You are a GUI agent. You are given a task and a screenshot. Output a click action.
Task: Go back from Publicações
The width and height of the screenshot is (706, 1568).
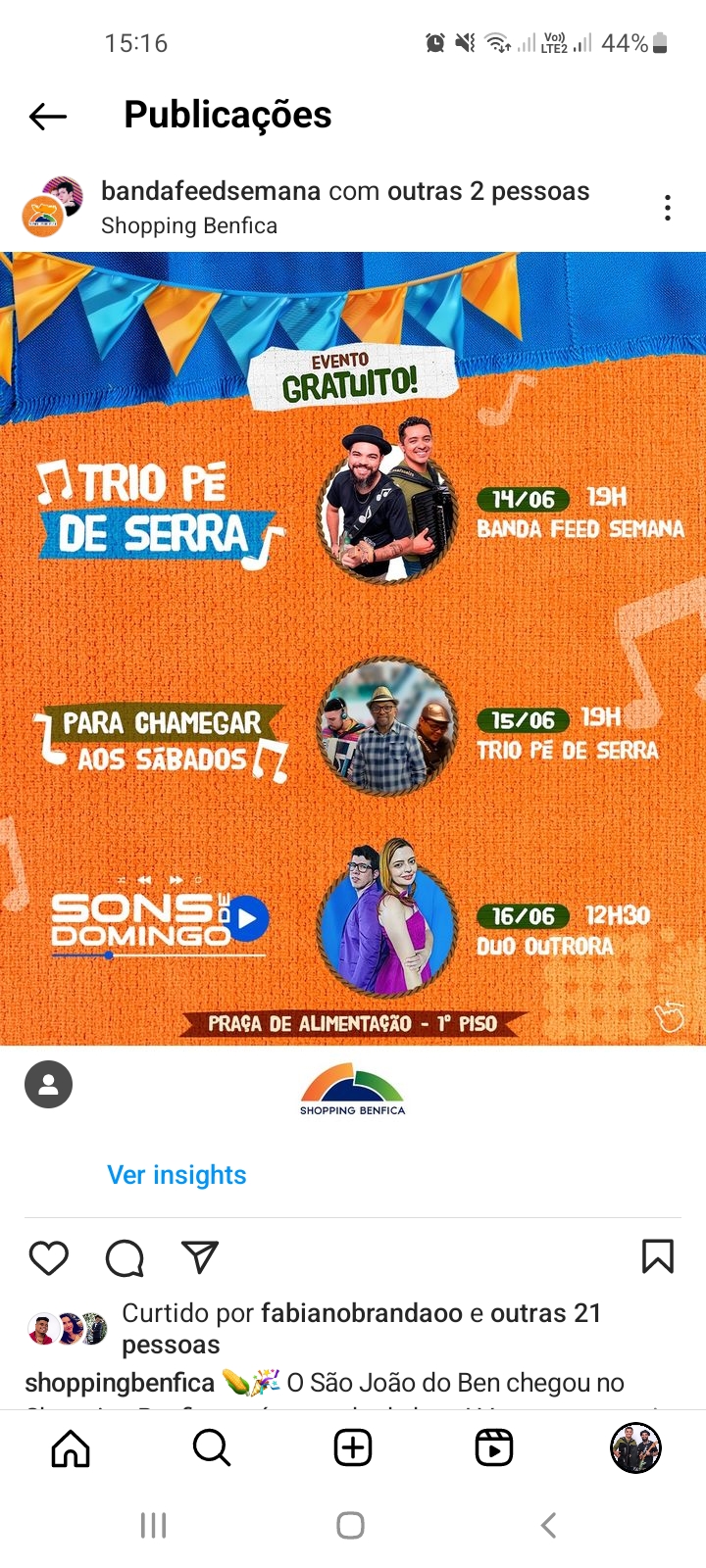coord(47,117)
